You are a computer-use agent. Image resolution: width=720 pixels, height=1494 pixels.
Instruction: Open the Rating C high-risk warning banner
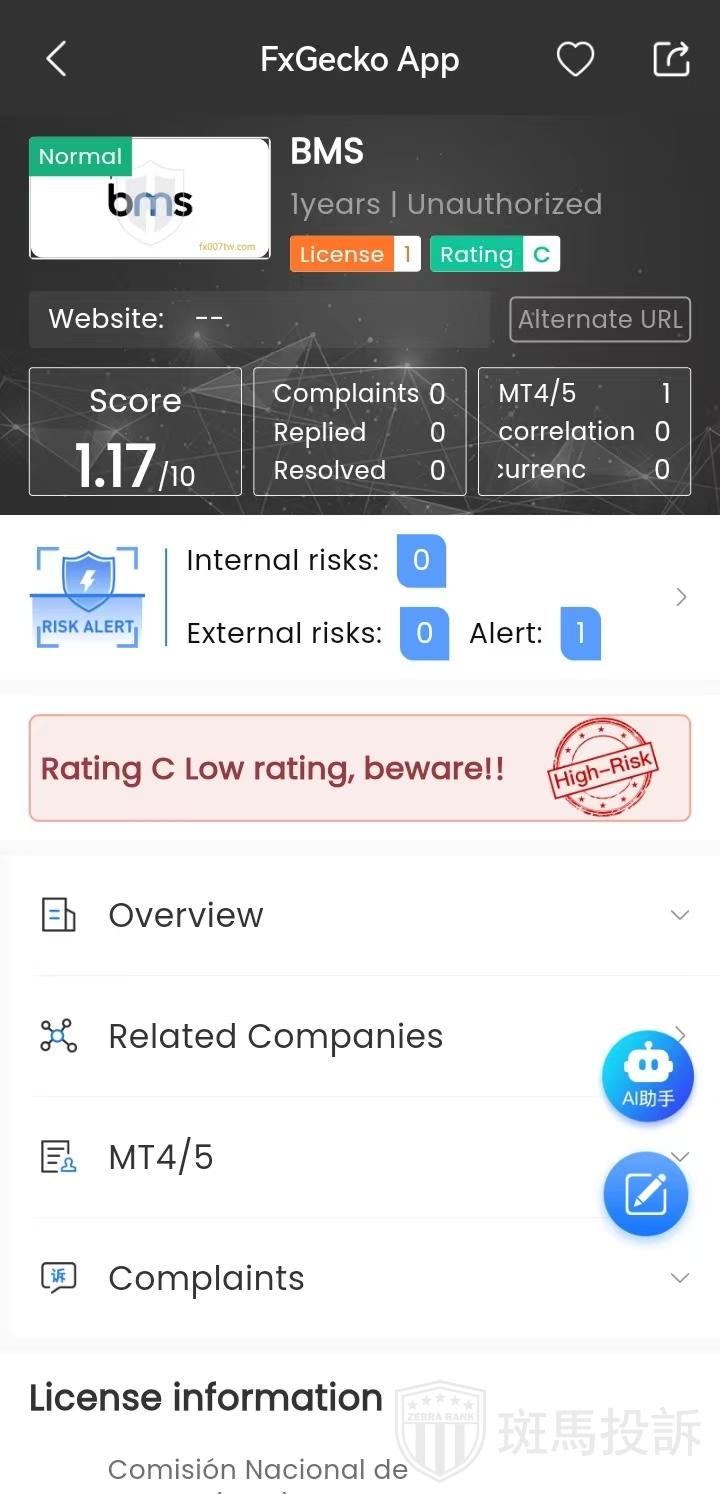[x=360, y=768]
